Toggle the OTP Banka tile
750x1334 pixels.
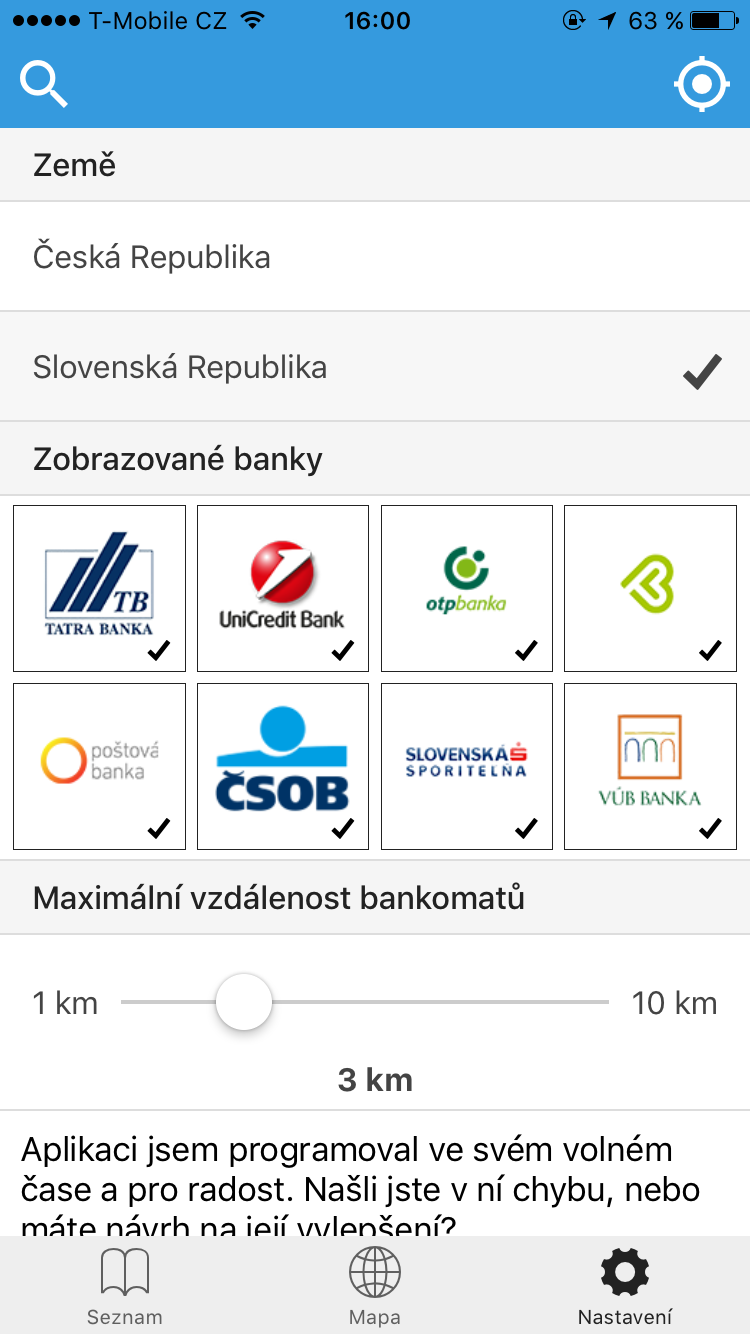click(467, 588)
